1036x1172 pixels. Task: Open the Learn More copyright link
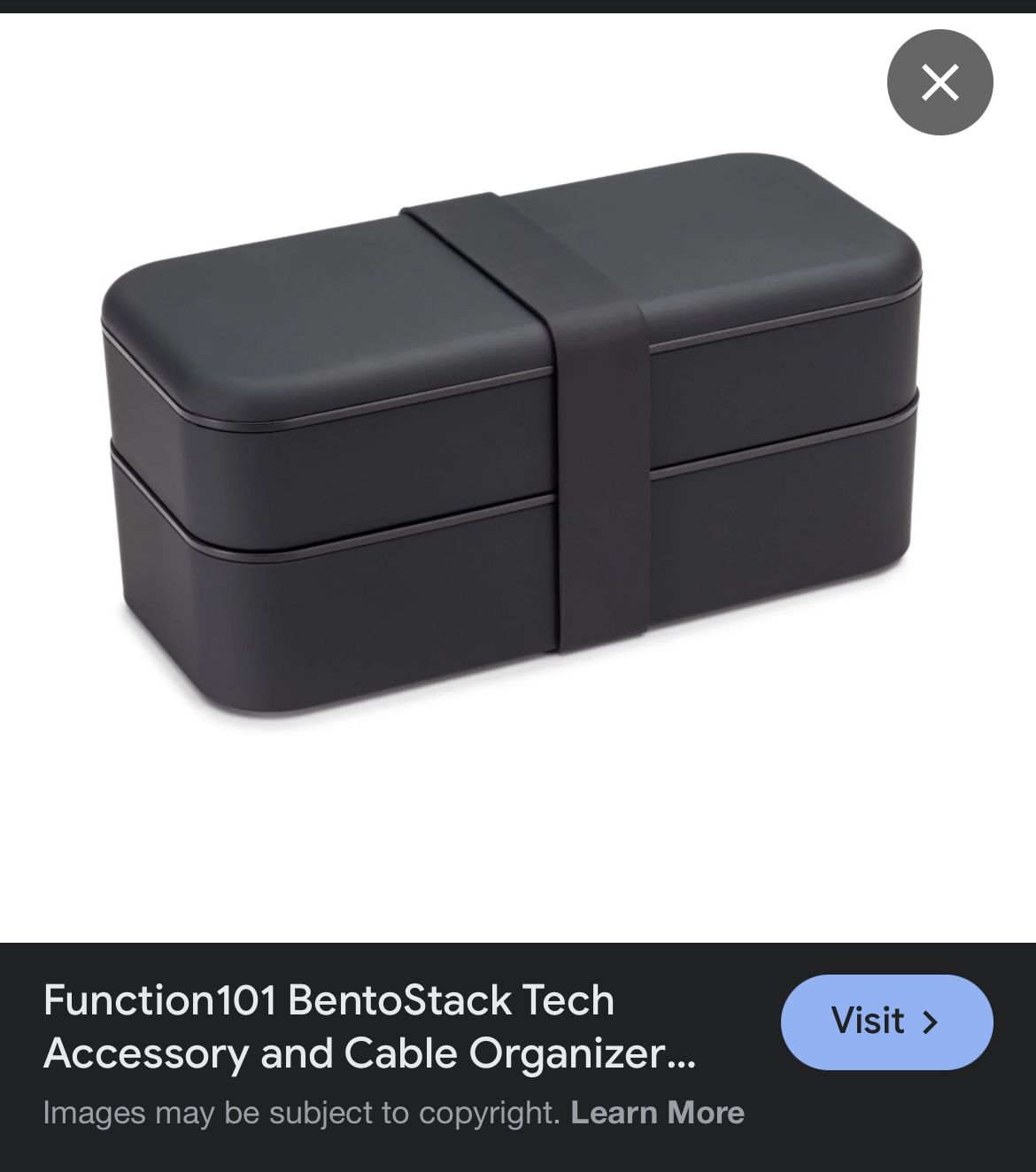(x=657, y=1113)
